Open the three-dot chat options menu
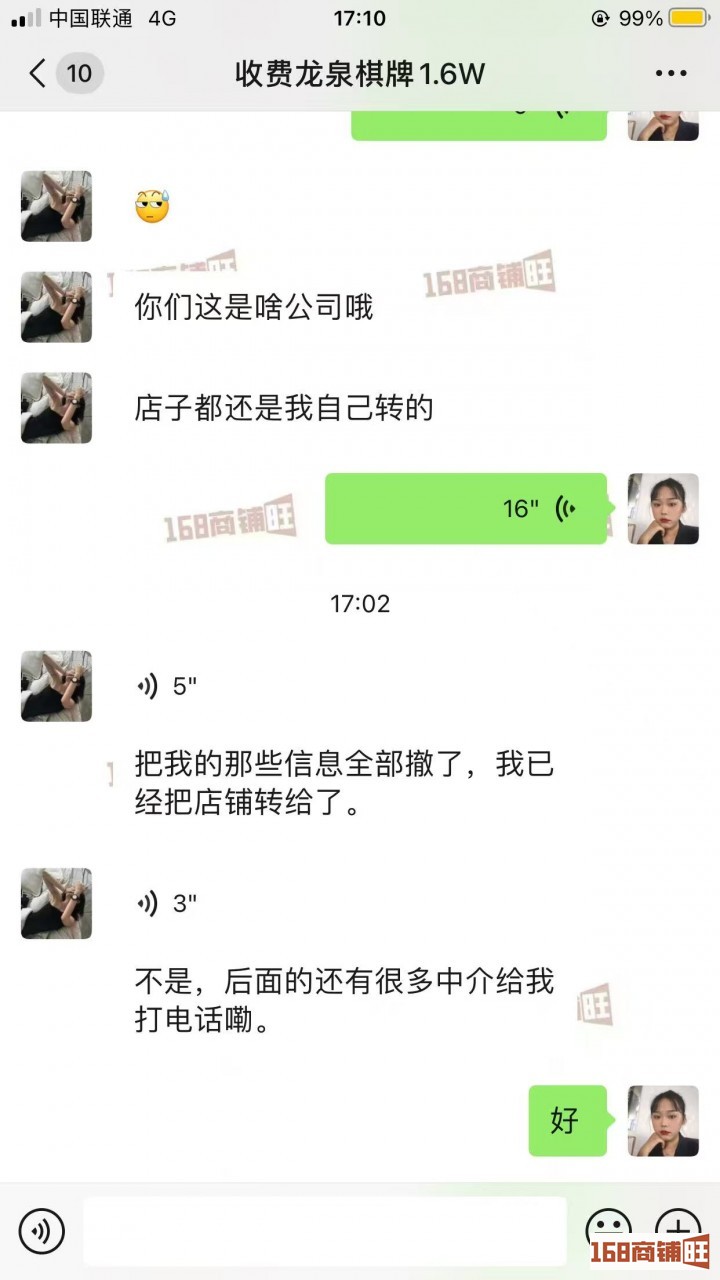Screen dimensions: 720x1280 pyautogui.click(x=670, y=73)
